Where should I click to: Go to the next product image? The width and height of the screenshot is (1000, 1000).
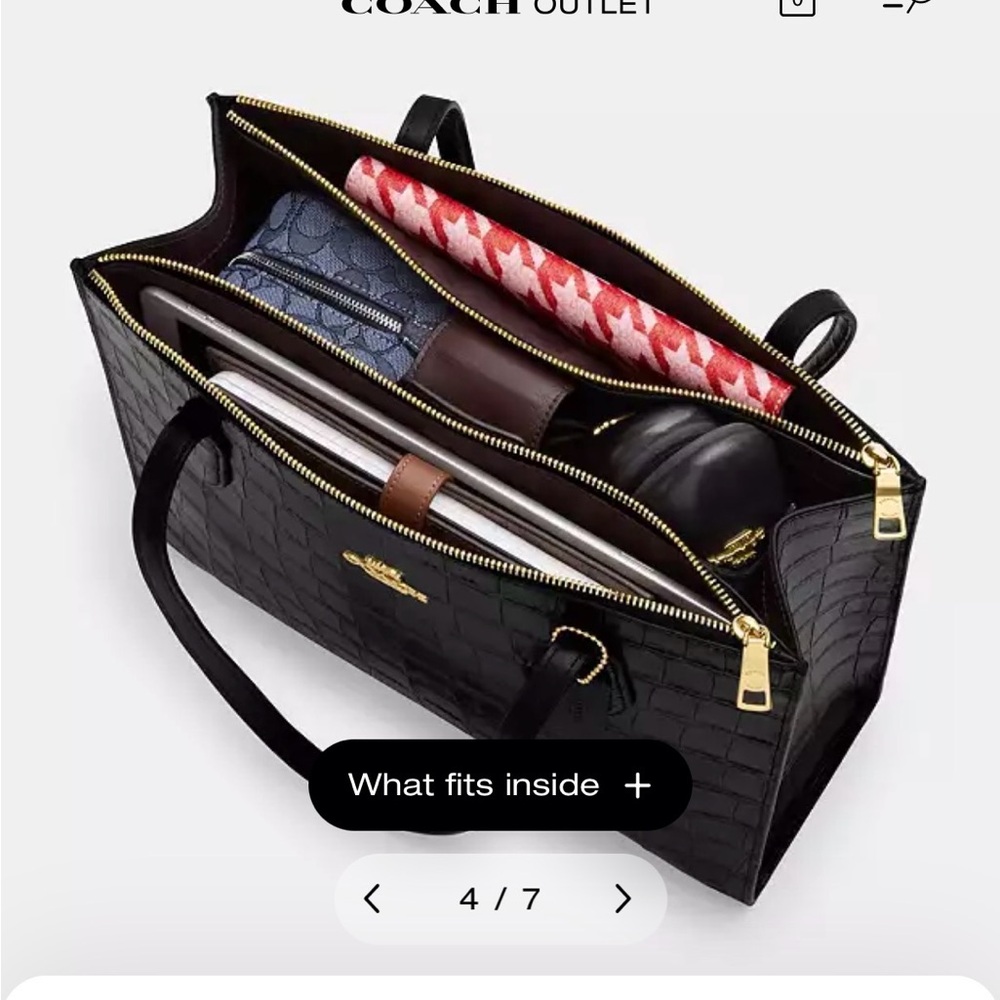pos(623,899)
